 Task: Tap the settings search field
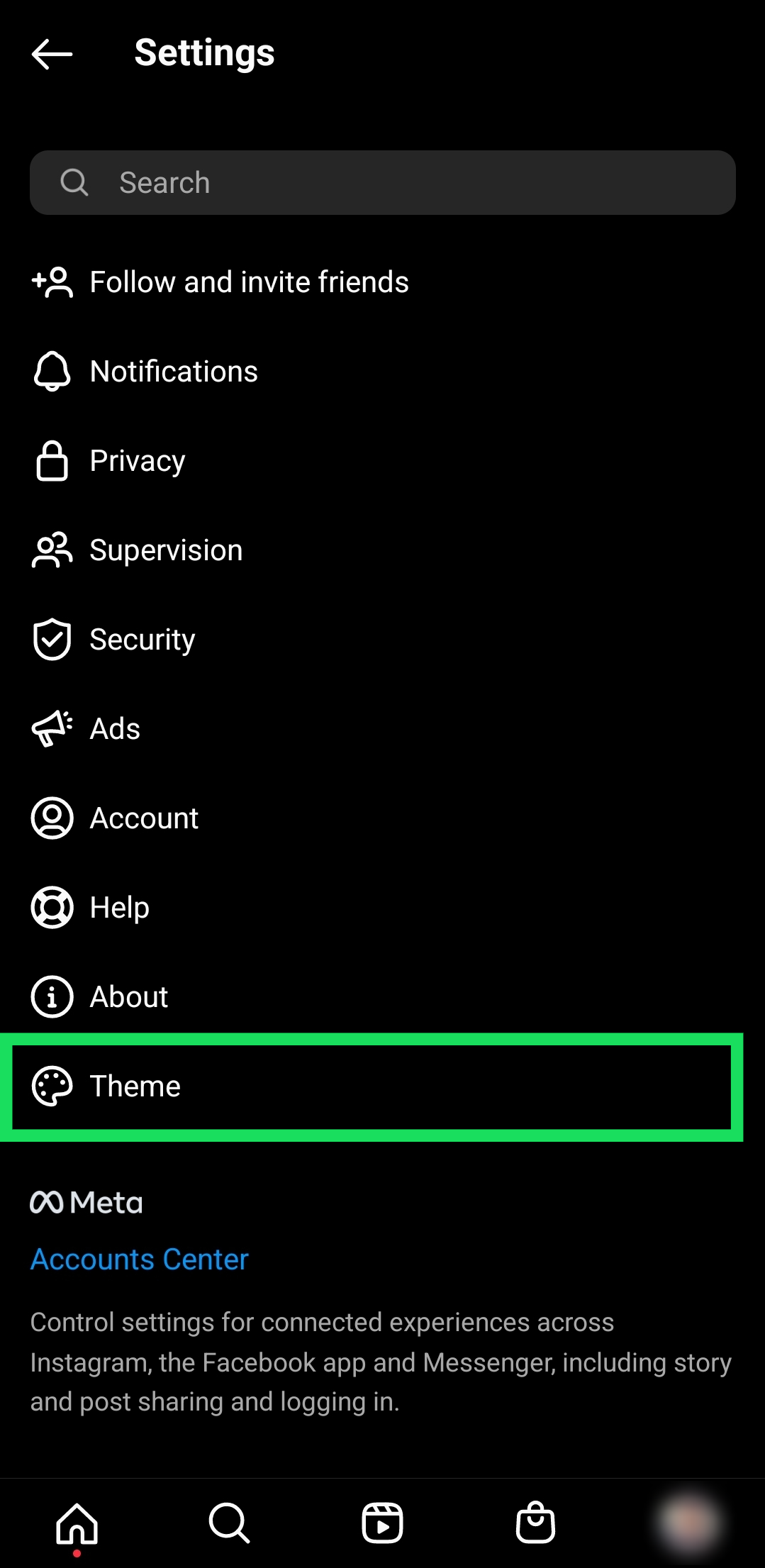(383, 182)
